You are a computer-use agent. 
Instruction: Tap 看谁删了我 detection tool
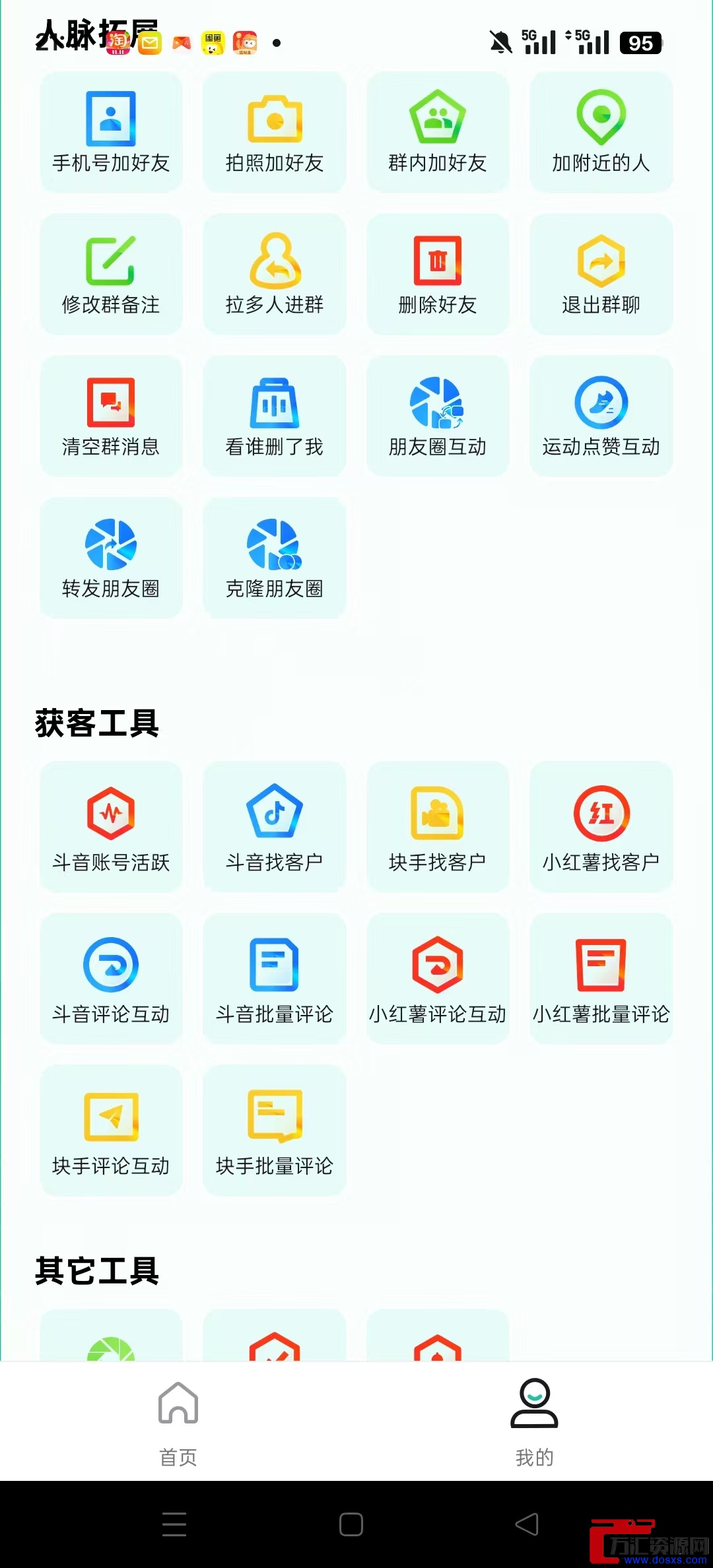[274, 416]
